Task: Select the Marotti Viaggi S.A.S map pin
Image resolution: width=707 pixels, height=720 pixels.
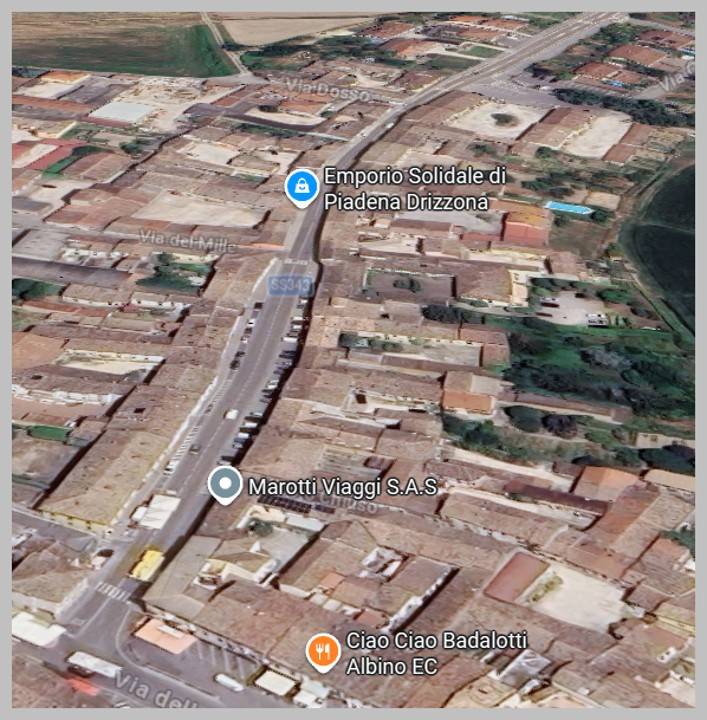Action: [x=226, y=485]
